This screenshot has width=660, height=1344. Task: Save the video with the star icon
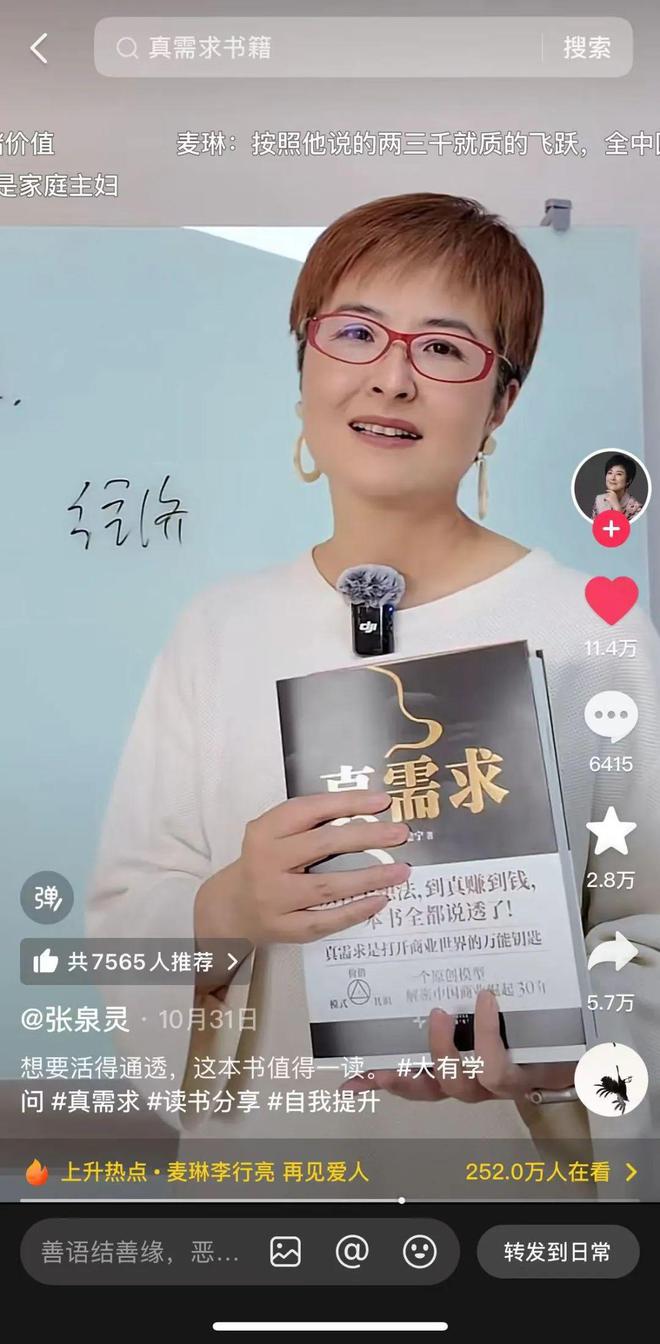coord(611,832)
